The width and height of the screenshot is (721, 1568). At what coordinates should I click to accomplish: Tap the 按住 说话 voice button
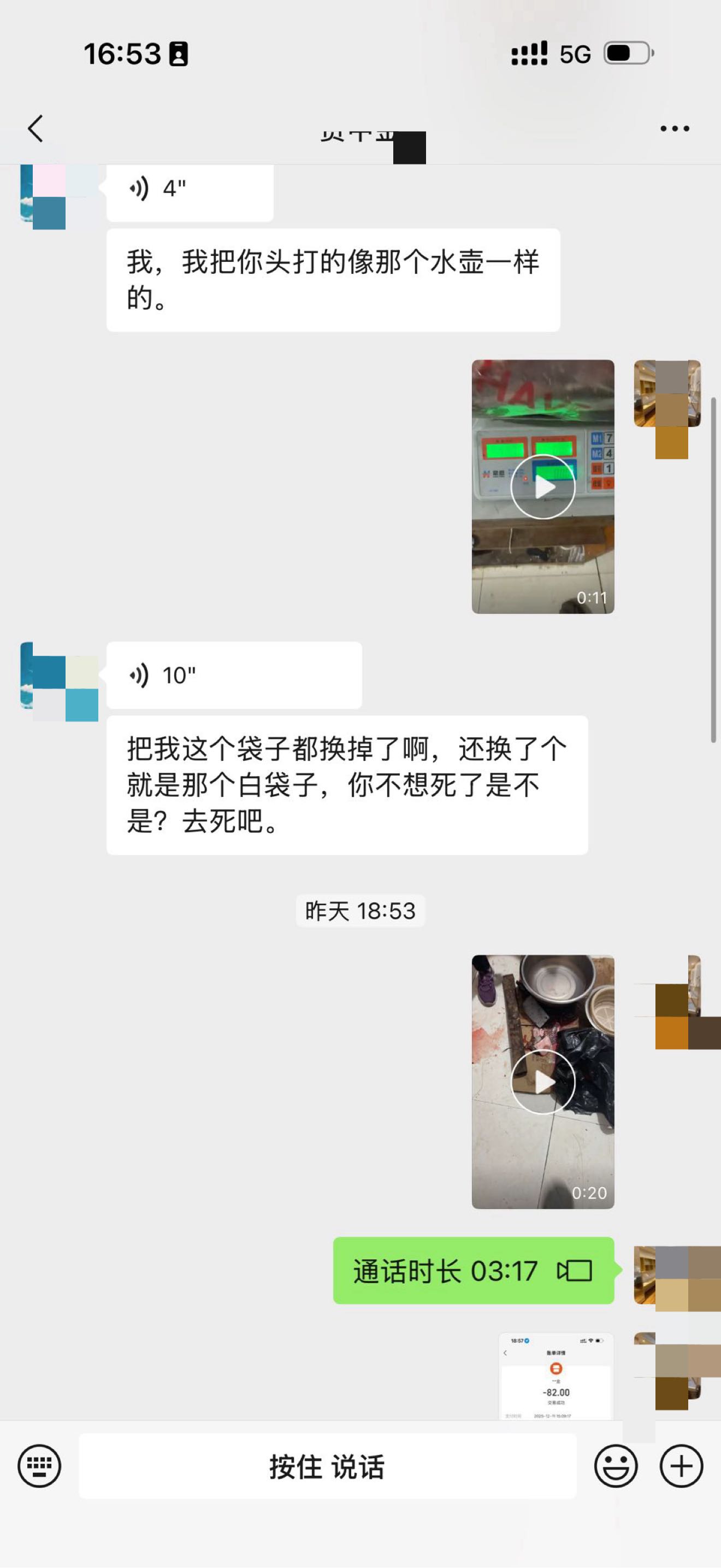(327, 1466)
